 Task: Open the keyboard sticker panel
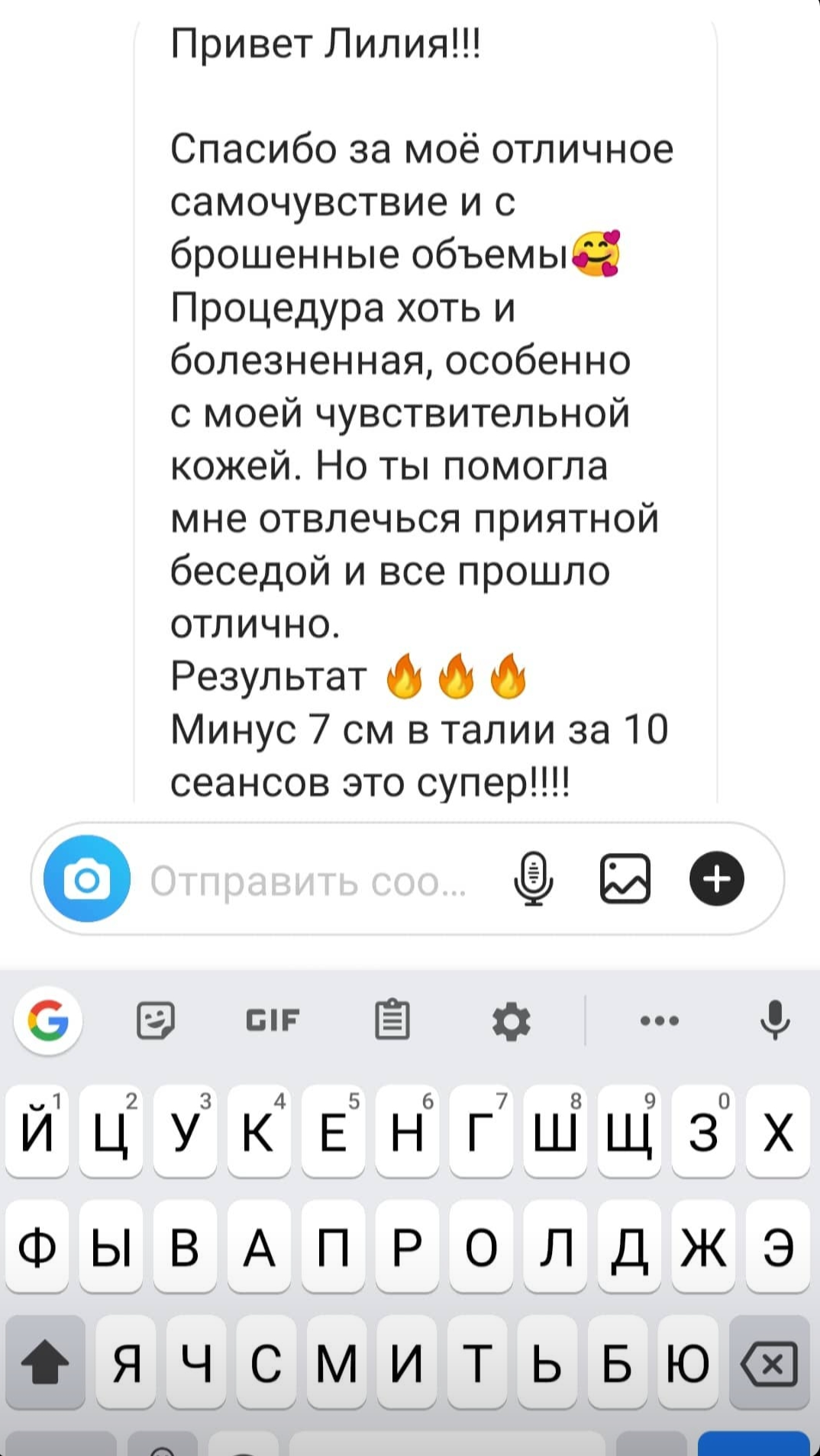(156, 1020)
